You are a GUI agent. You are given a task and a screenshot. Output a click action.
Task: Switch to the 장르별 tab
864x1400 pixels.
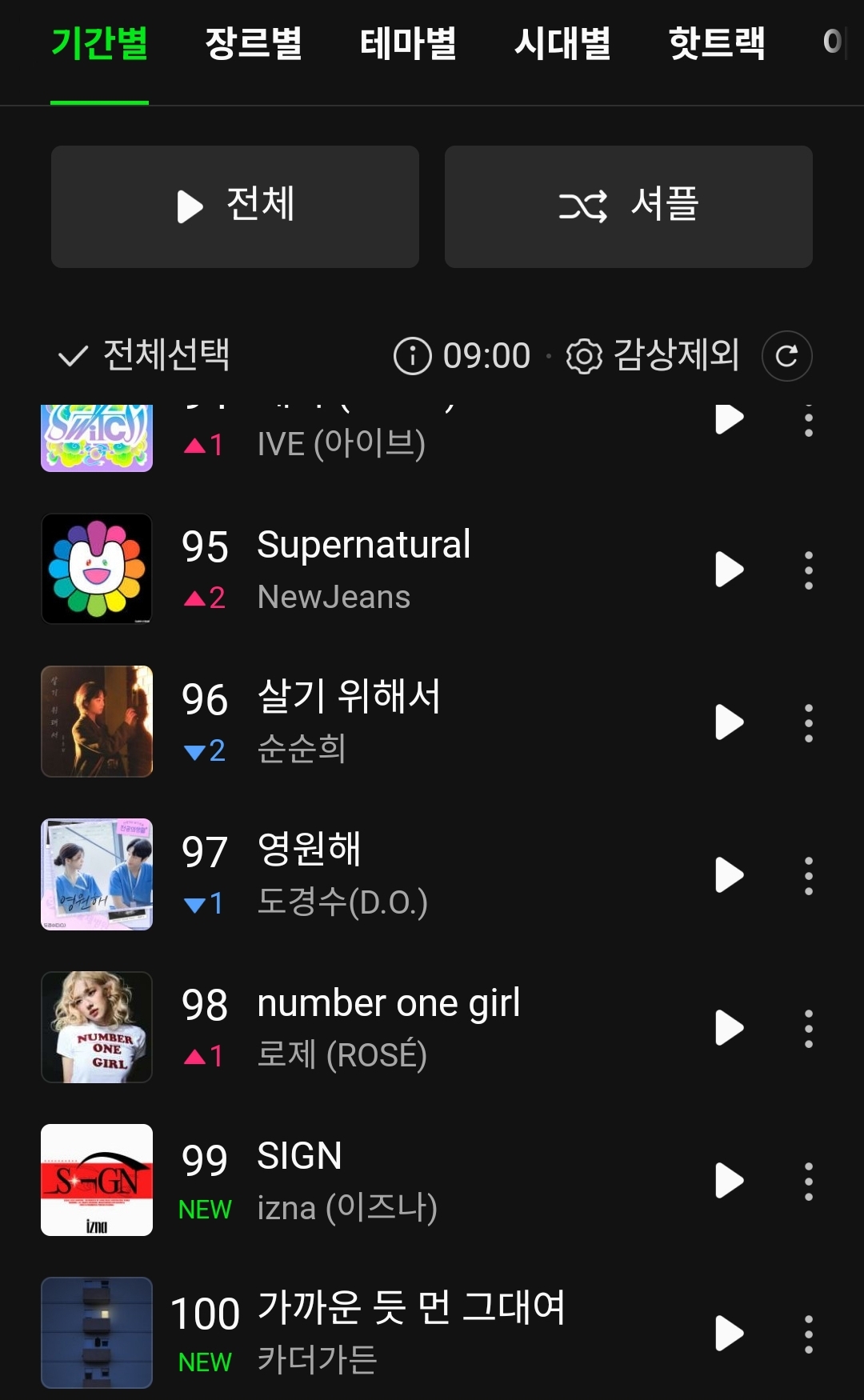click(x=253, y=44)
